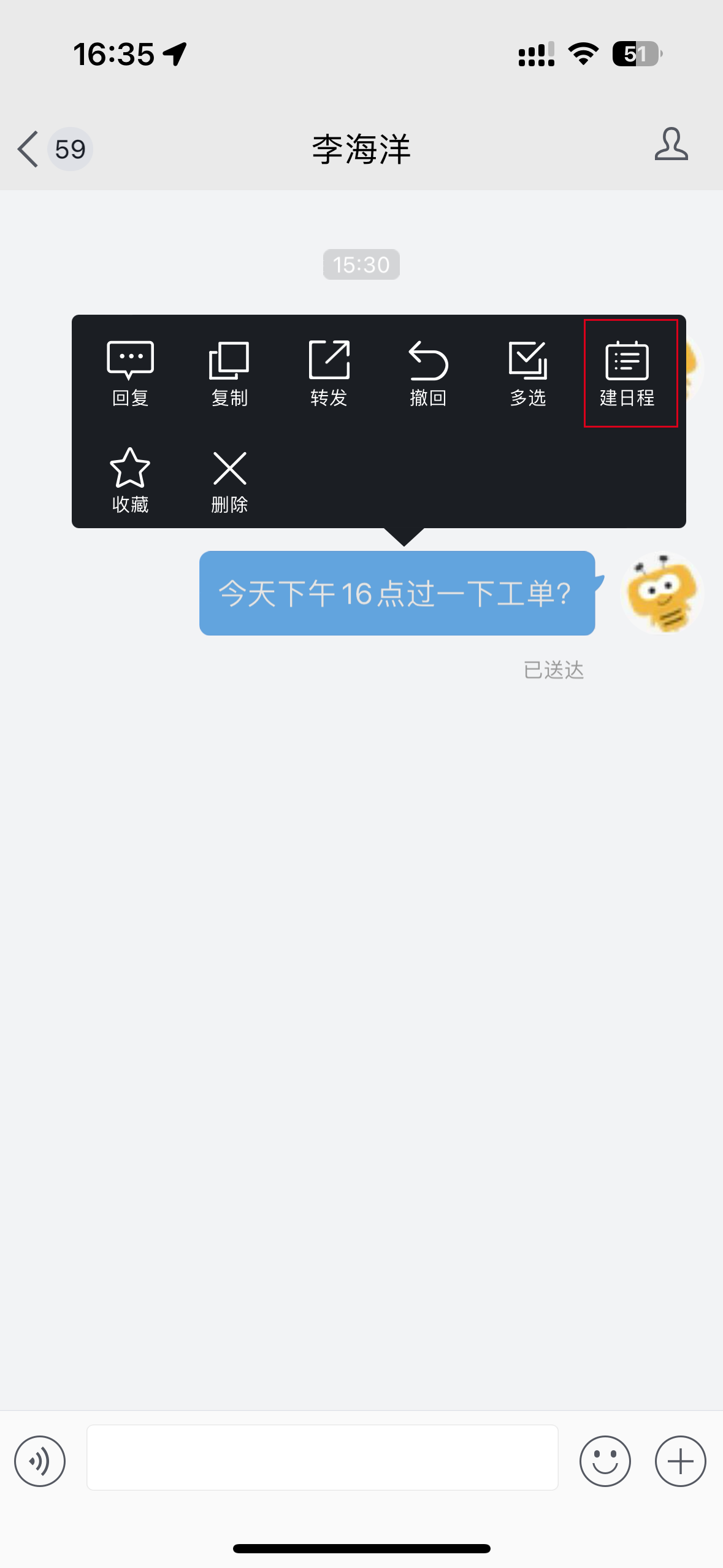Add the message to favorites via 收藏
This screenshot has height=1568, width=723.
point(130,480)
